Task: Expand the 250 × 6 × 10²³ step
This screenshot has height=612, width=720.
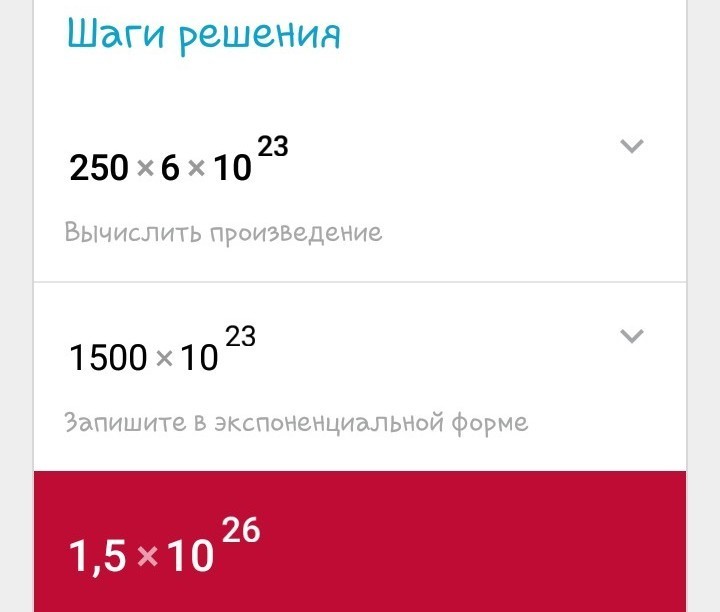Action: 631,147
